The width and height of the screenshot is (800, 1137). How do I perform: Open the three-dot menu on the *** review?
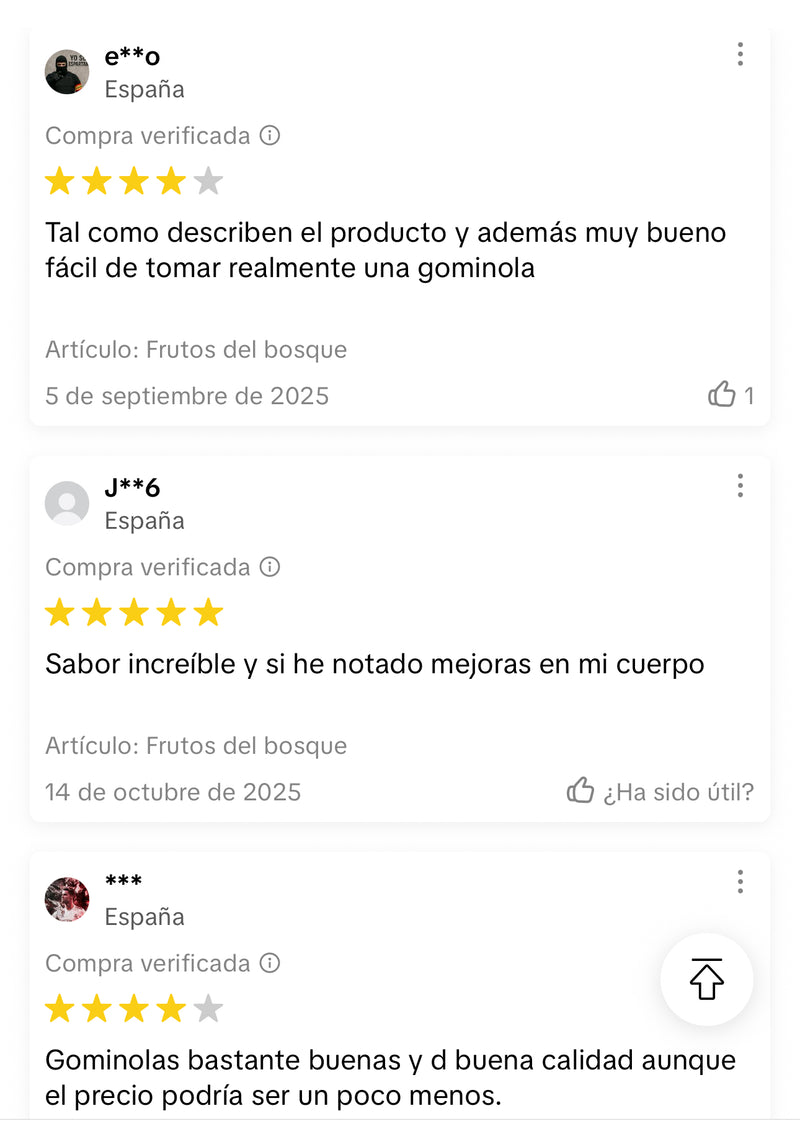[x=740, y=883]
